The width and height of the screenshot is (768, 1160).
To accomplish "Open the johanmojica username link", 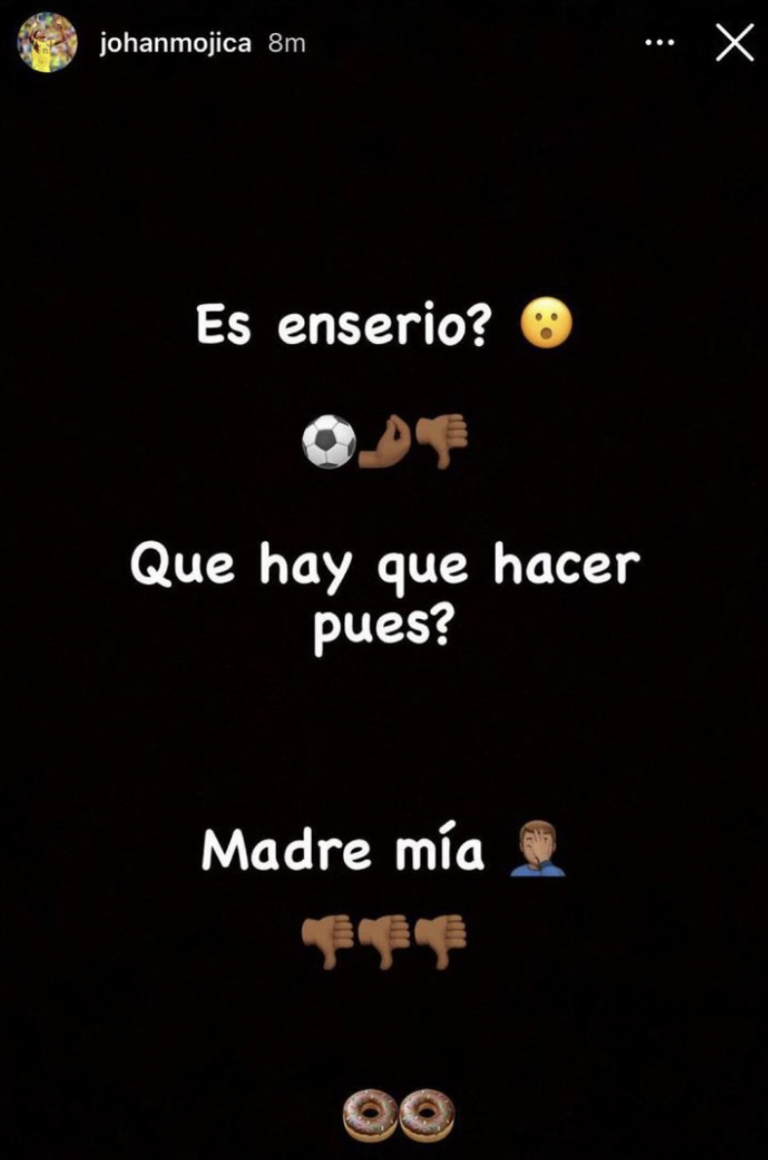I will 174,44.
